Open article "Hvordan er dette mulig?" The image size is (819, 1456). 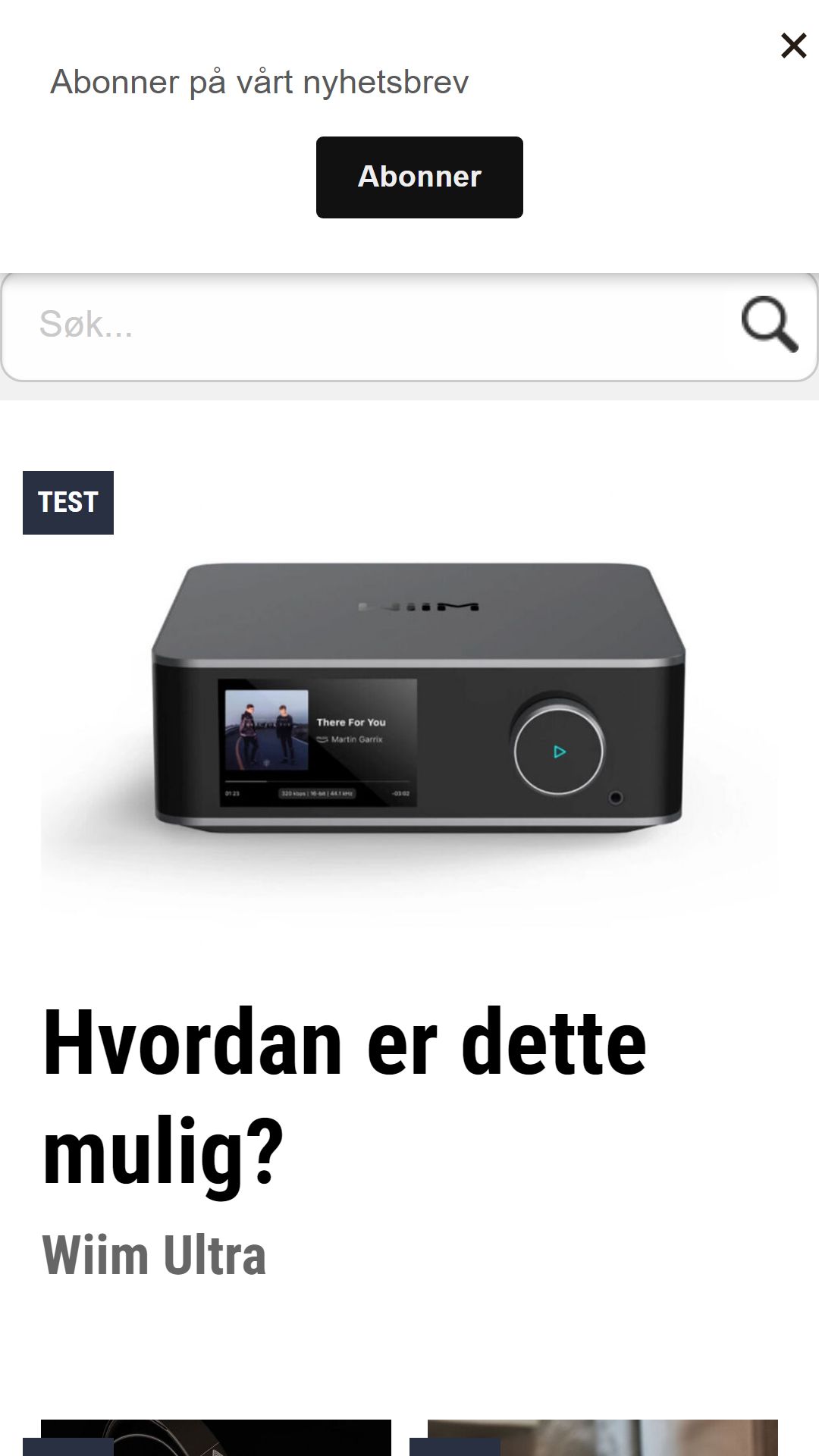pyautogui.click(x=344, y=1097)
